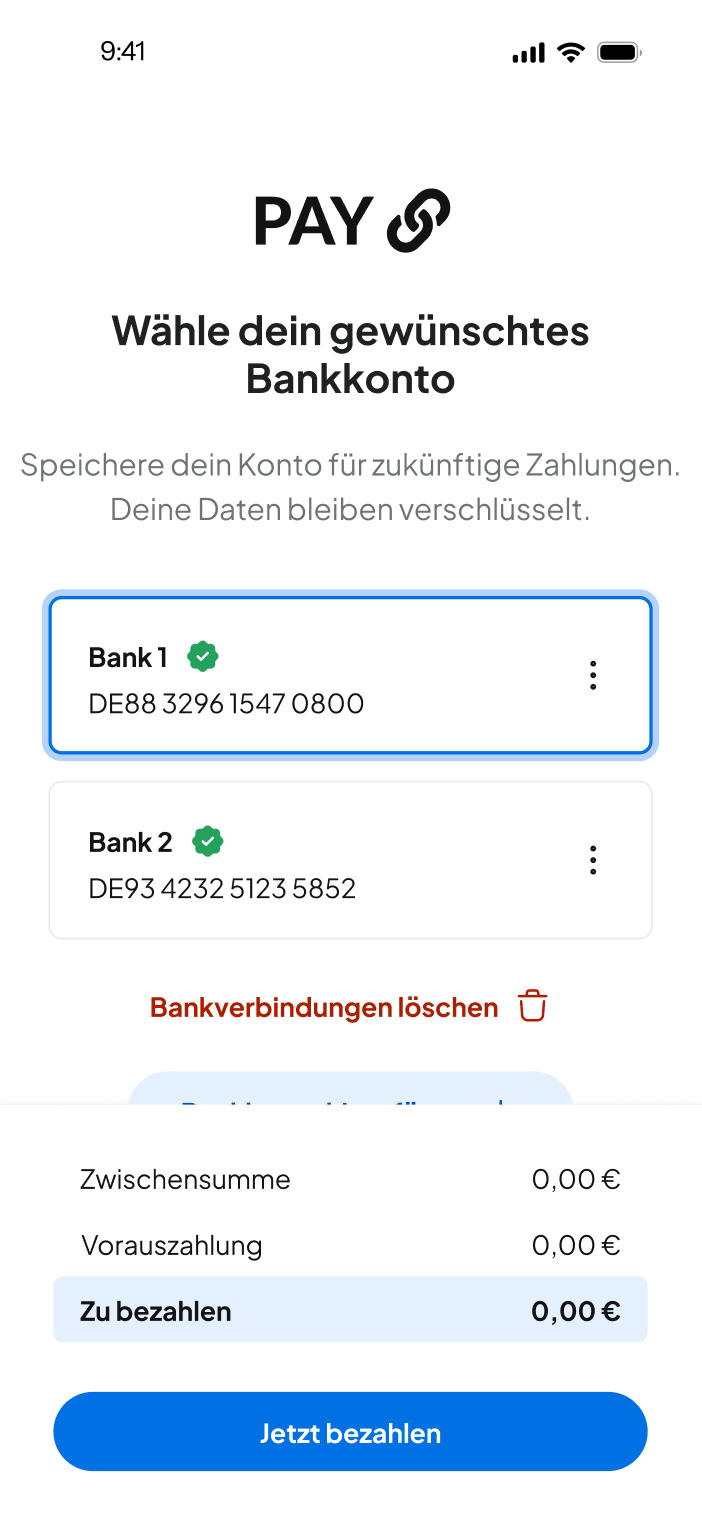
Task: Open the three-dot menu for Bank 2
Action: point(593,860)
